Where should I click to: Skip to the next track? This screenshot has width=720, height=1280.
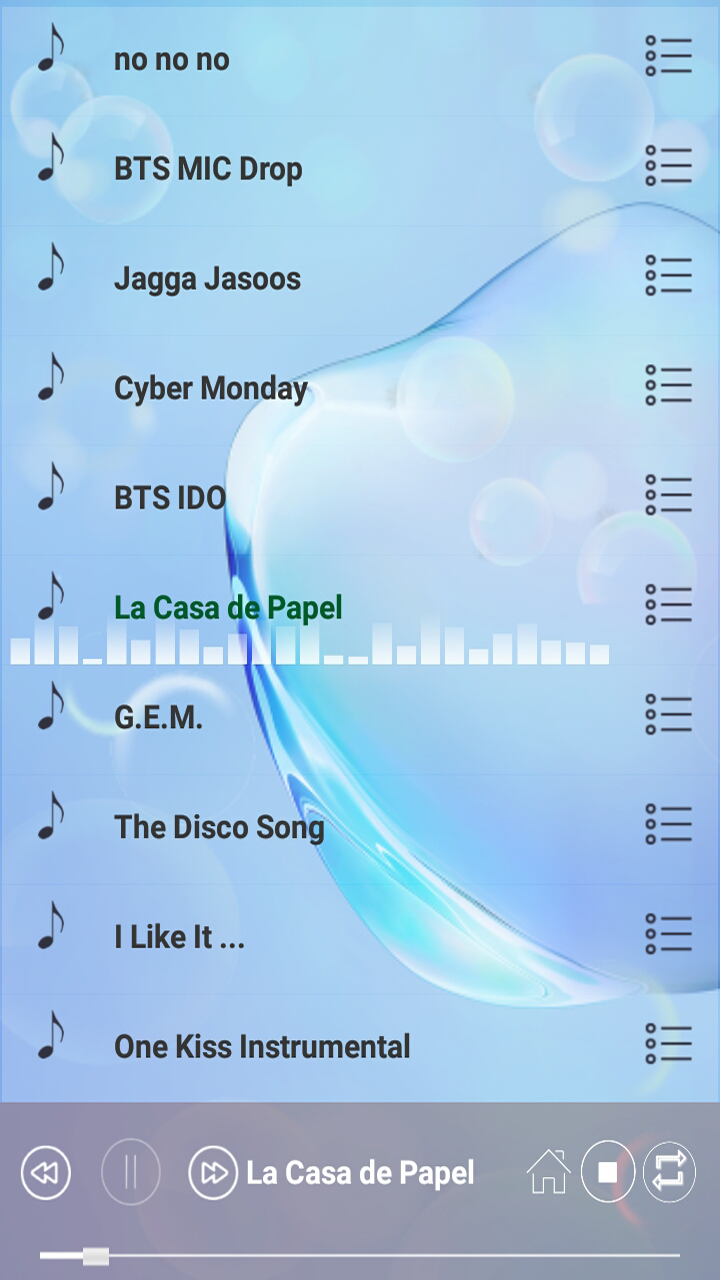[213, 1172]
